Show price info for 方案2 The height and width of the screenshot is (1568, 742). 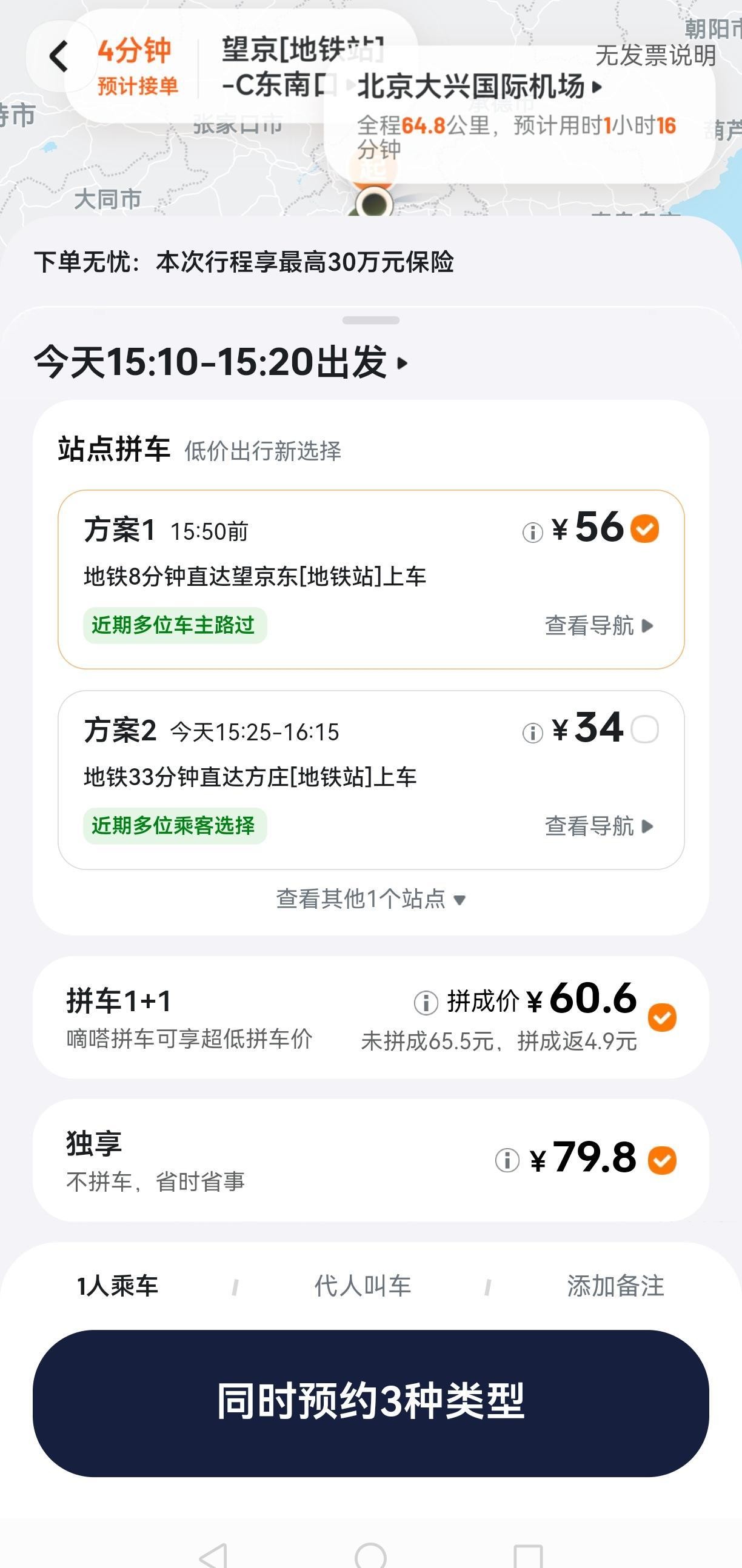click(x=532, y=733)
